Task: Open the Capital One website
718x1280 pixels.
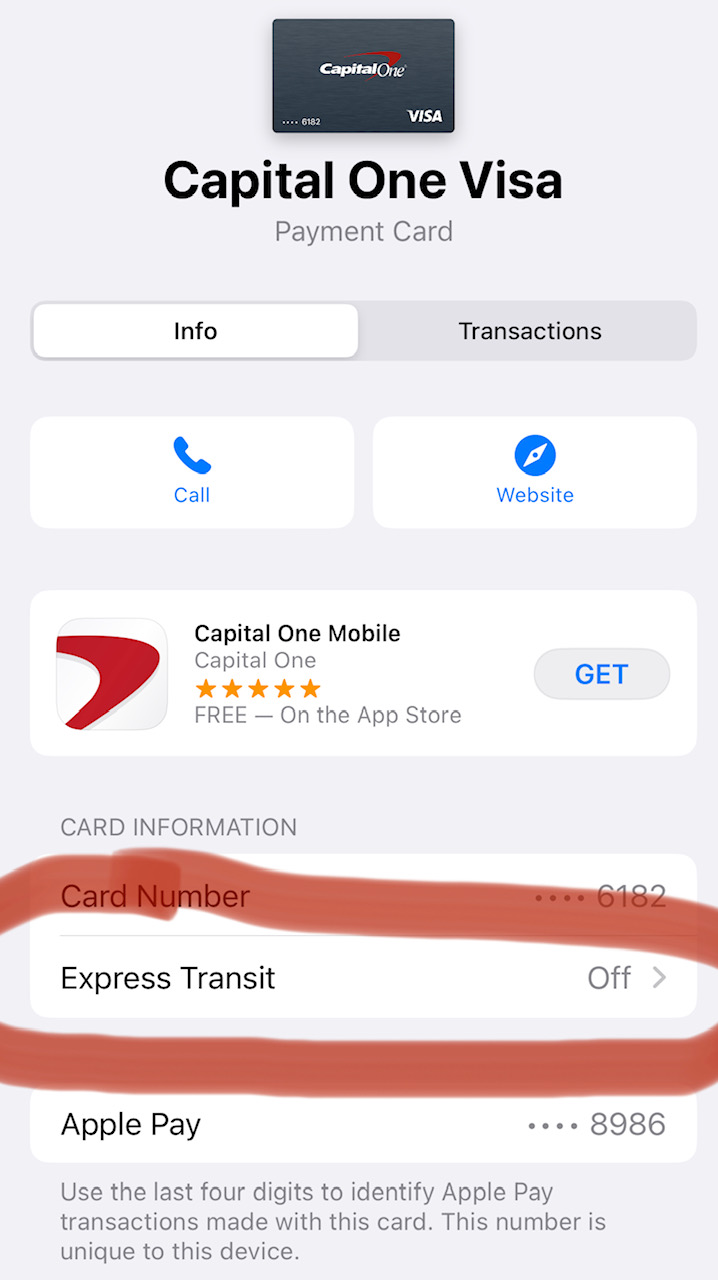Action: [x=535, y=472]
